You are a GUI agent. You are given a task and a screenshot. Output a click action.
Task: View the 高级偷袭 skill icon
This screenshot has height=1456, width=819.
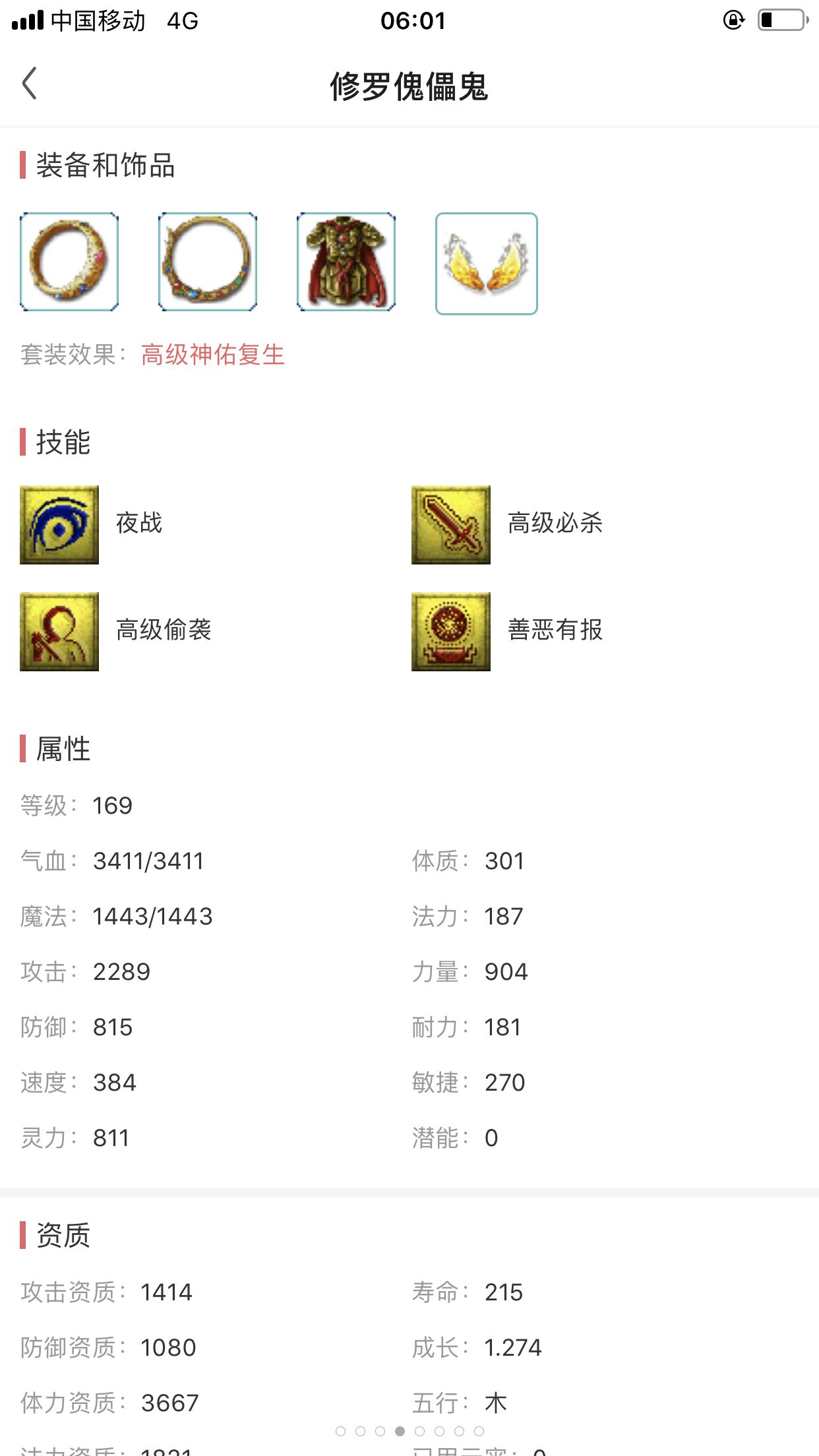point(59,632)
